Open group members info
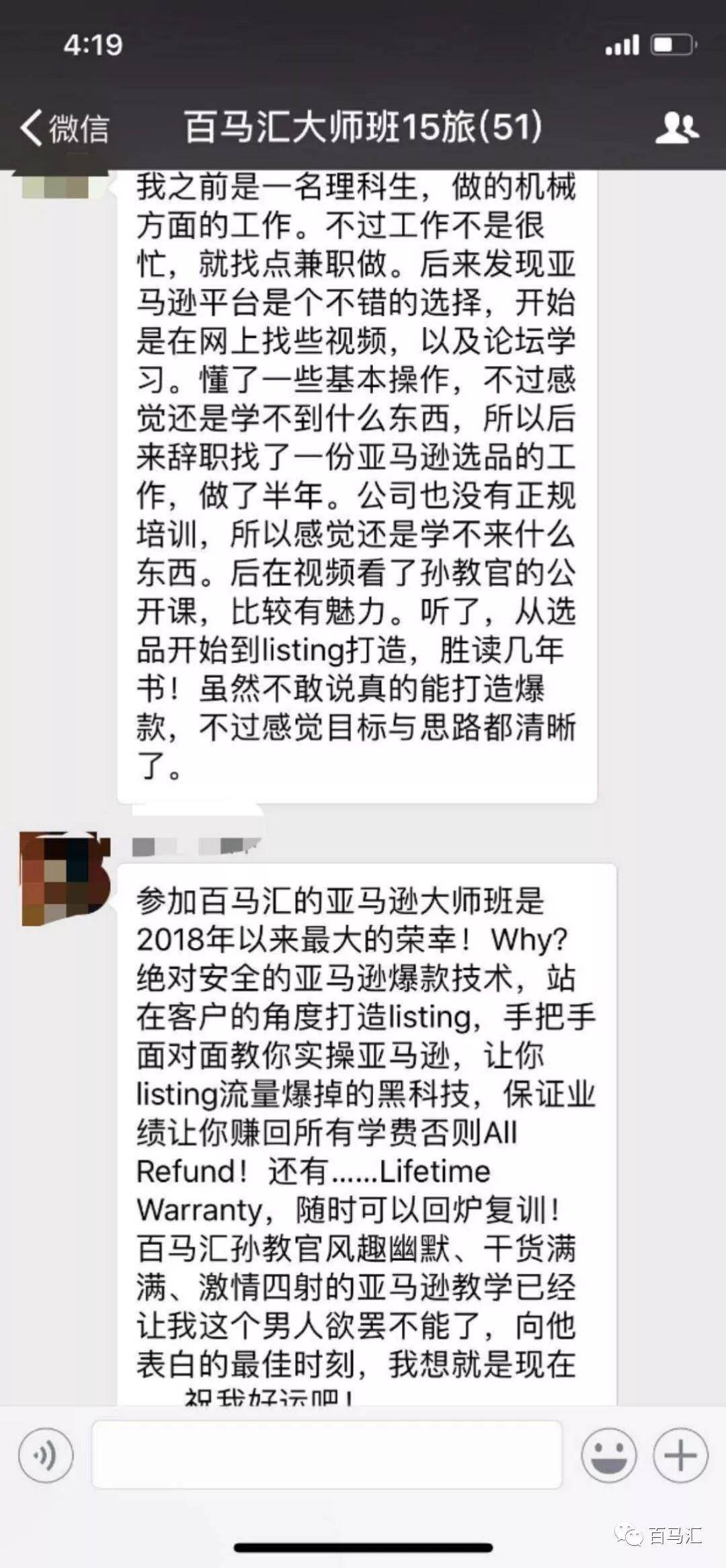 point(676,127)
